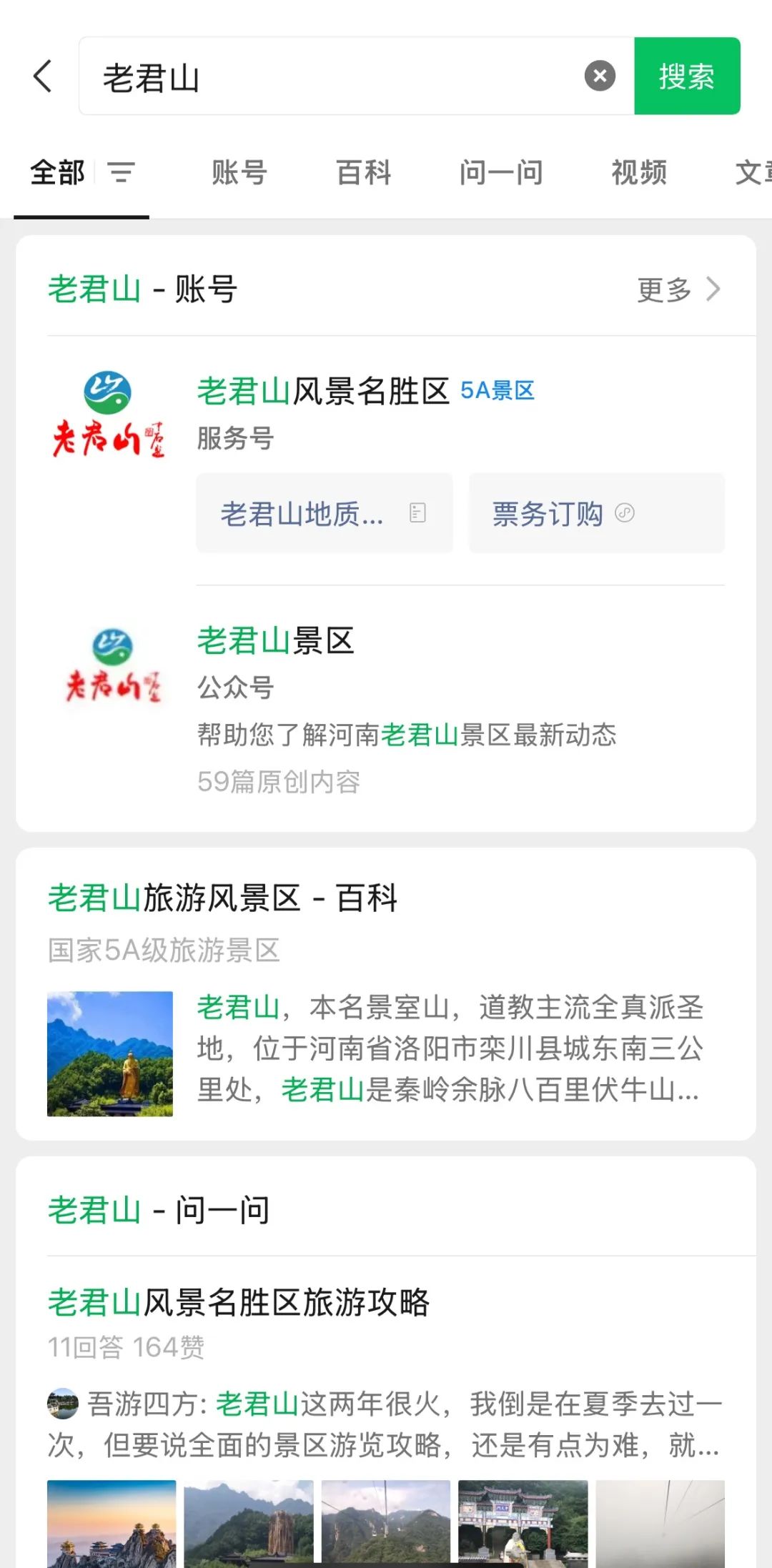Tap the document icon in 老君山地质 card

pyautogui.click(x=415, y=513)
